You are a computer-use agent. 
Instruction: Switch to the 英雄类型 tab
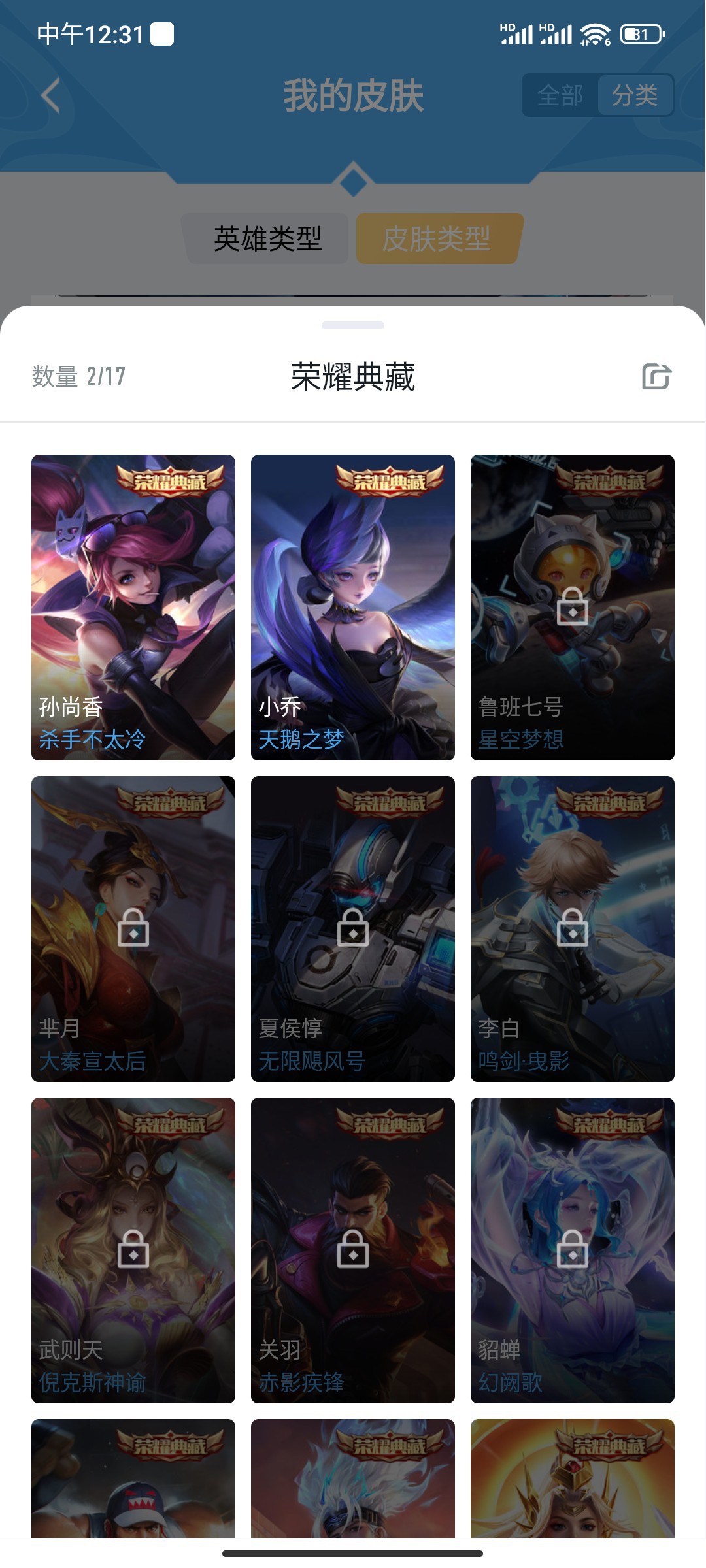[267, 238]
